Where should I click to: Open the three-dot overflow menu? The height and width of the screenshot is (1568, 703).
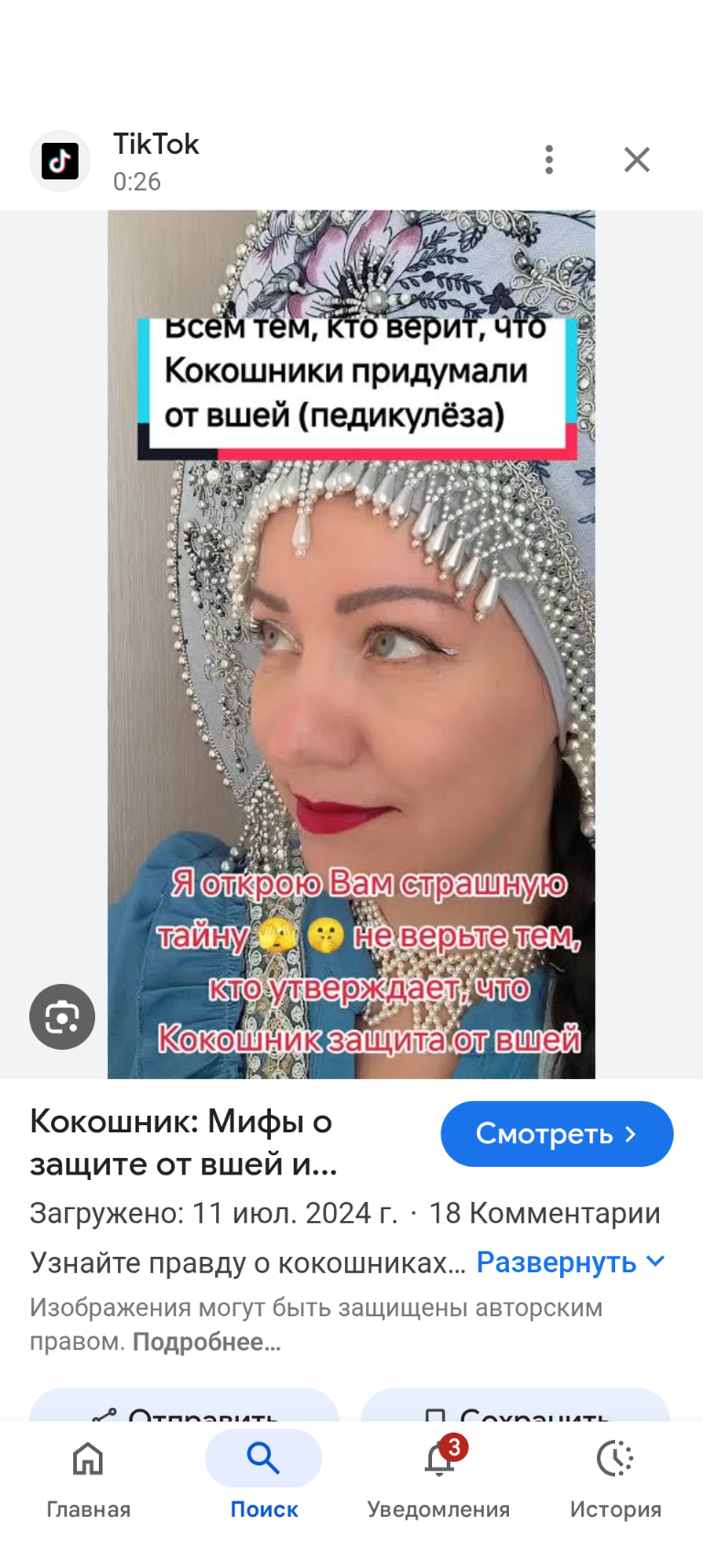coord(549,159)
